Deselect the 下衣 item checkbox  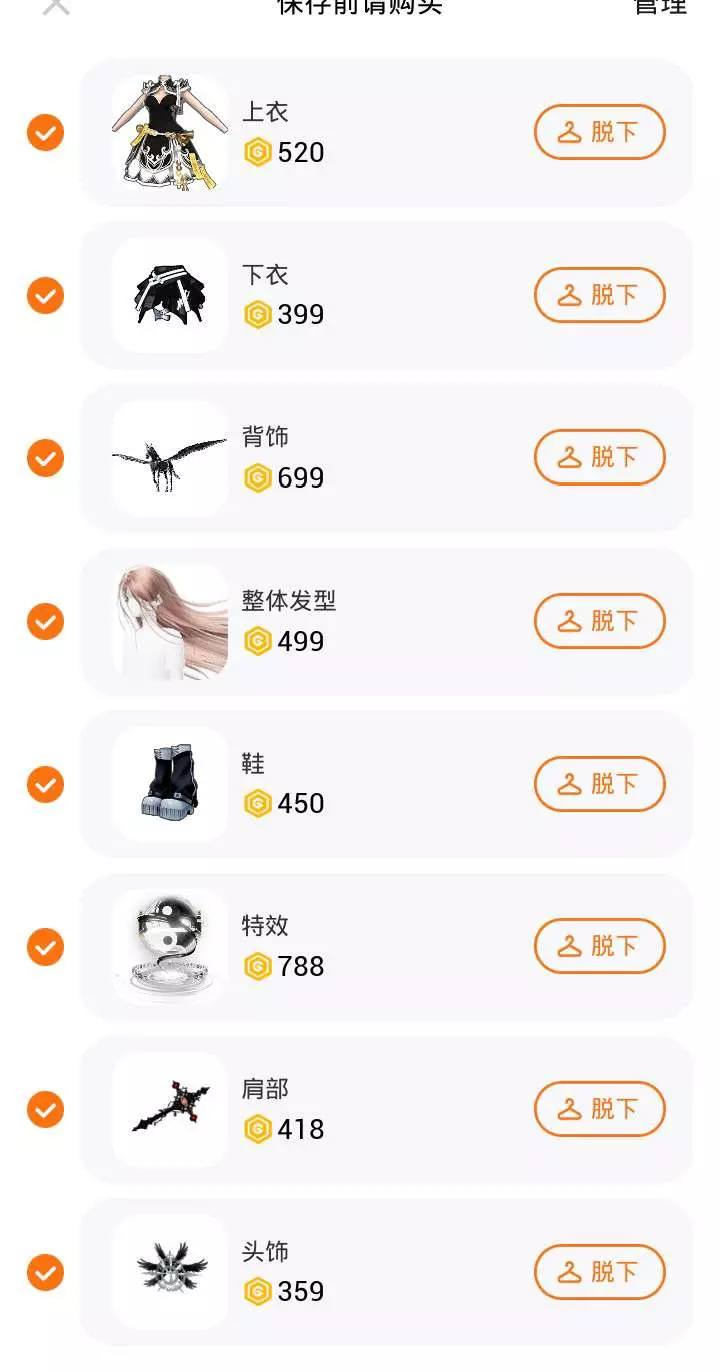tap(45, 295)
